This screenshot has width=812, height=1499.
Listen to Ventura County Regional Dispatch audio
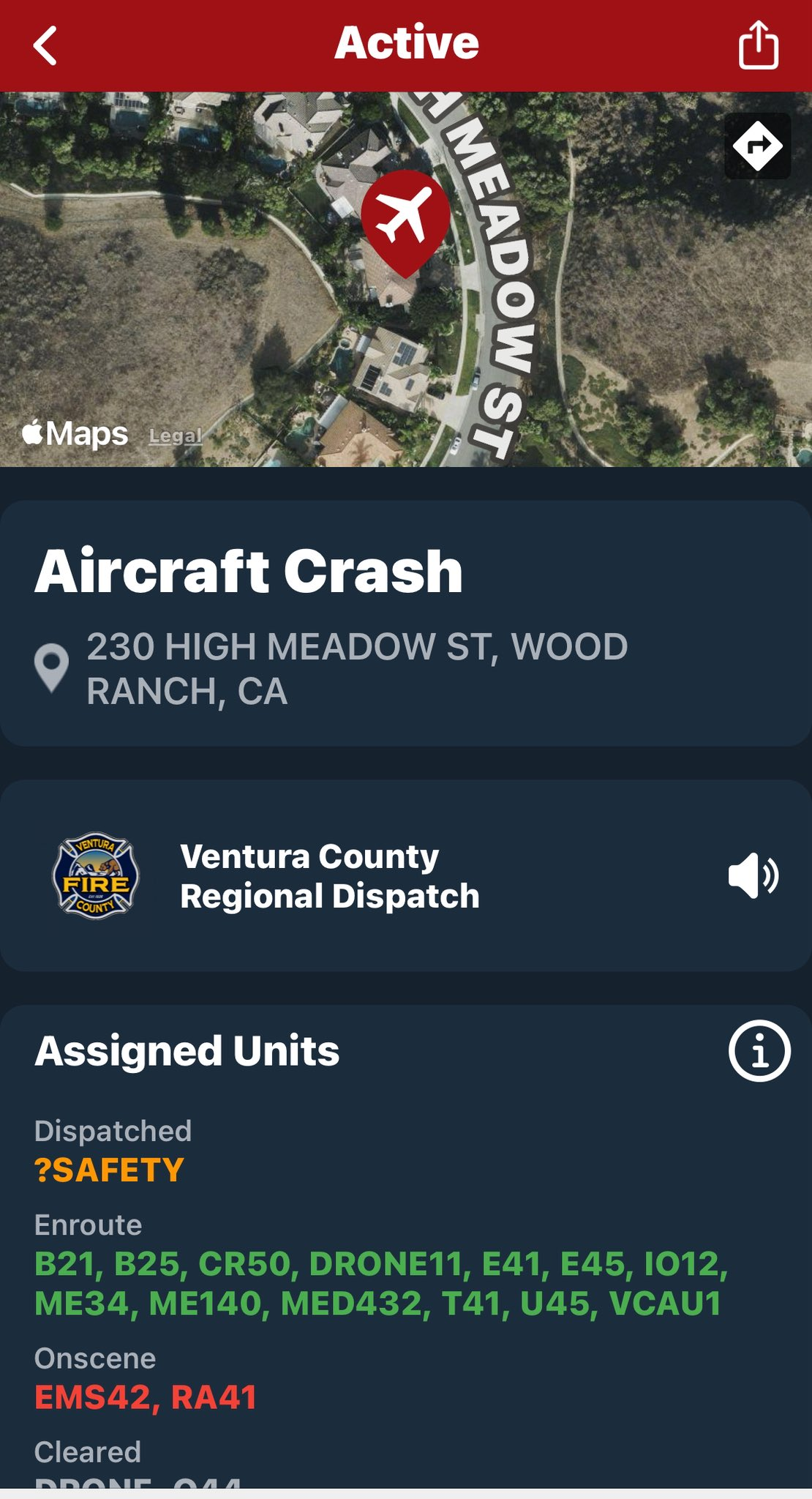[x=753, y=876]
